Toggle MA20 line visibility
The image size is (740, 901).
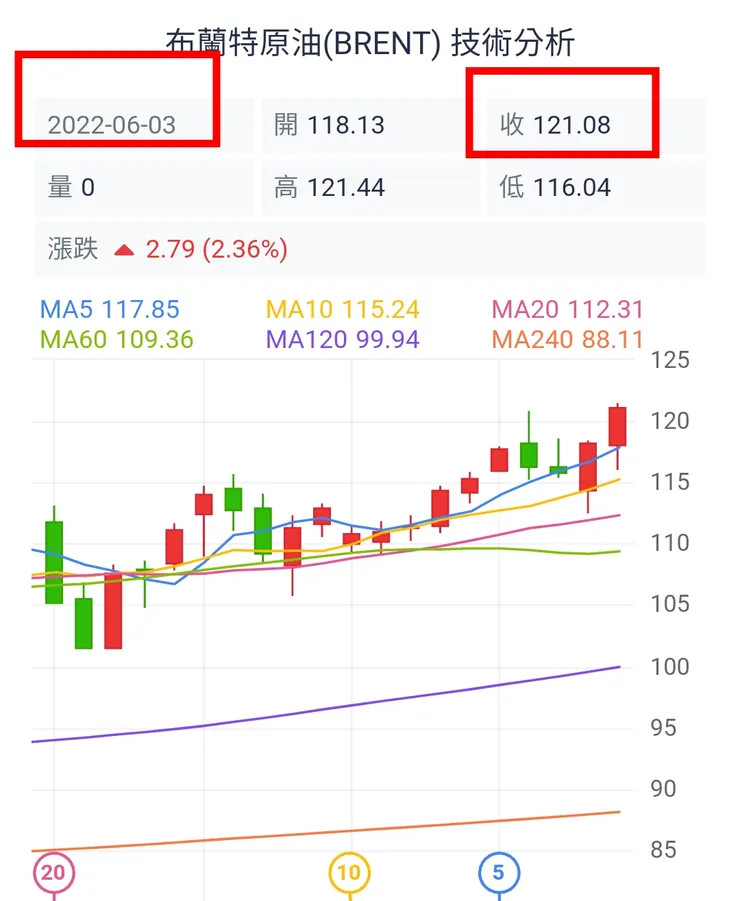pos(568,310)
